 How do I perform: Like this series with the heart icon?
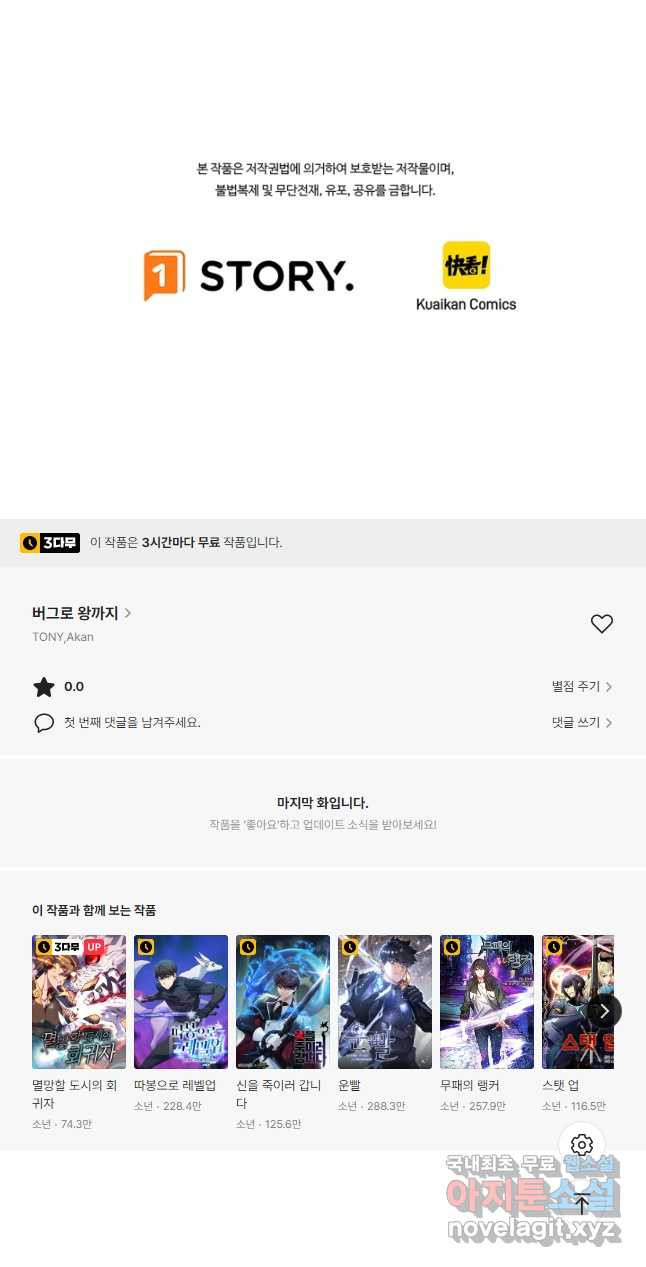(x=601, y=624)
